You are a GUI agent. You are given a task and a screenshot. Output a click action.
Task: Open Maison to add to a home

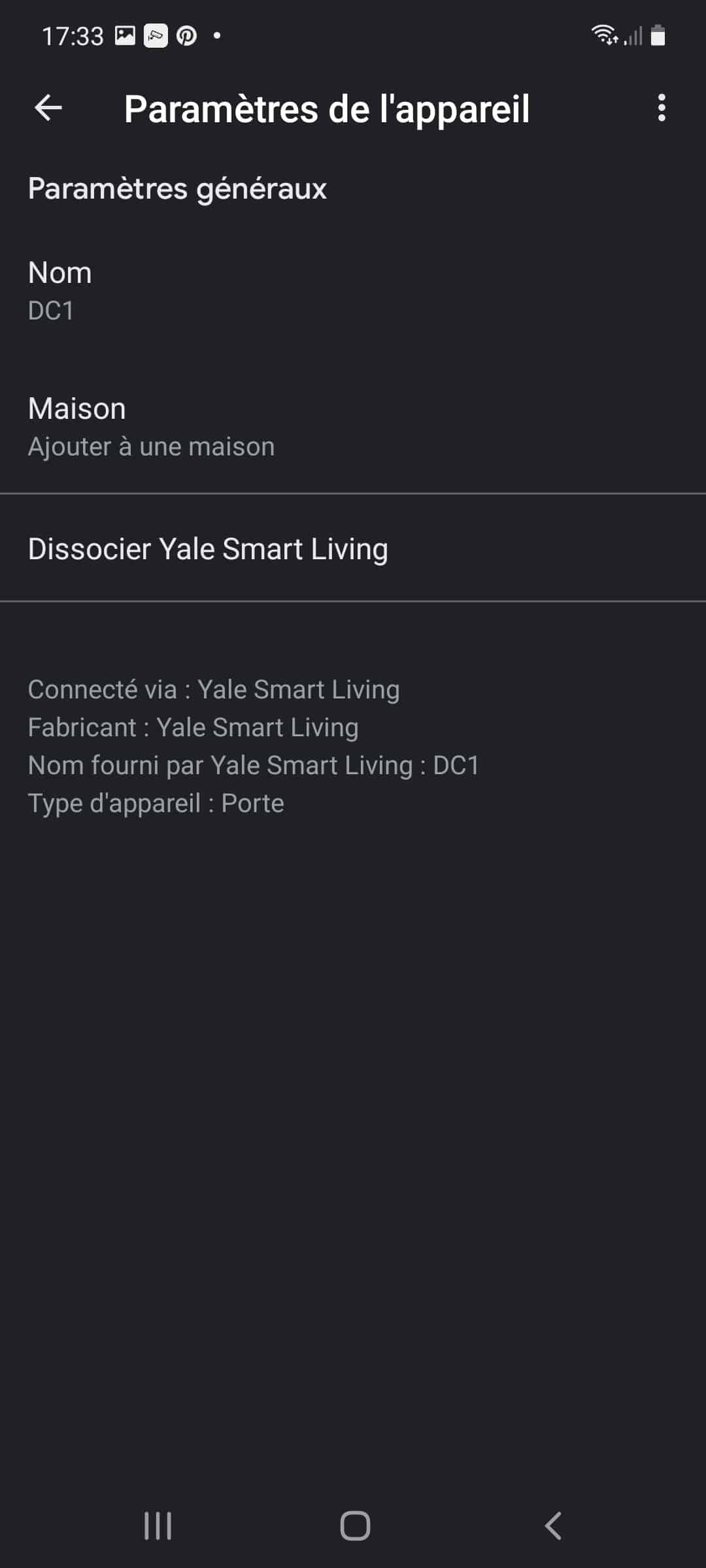[353, 427]
